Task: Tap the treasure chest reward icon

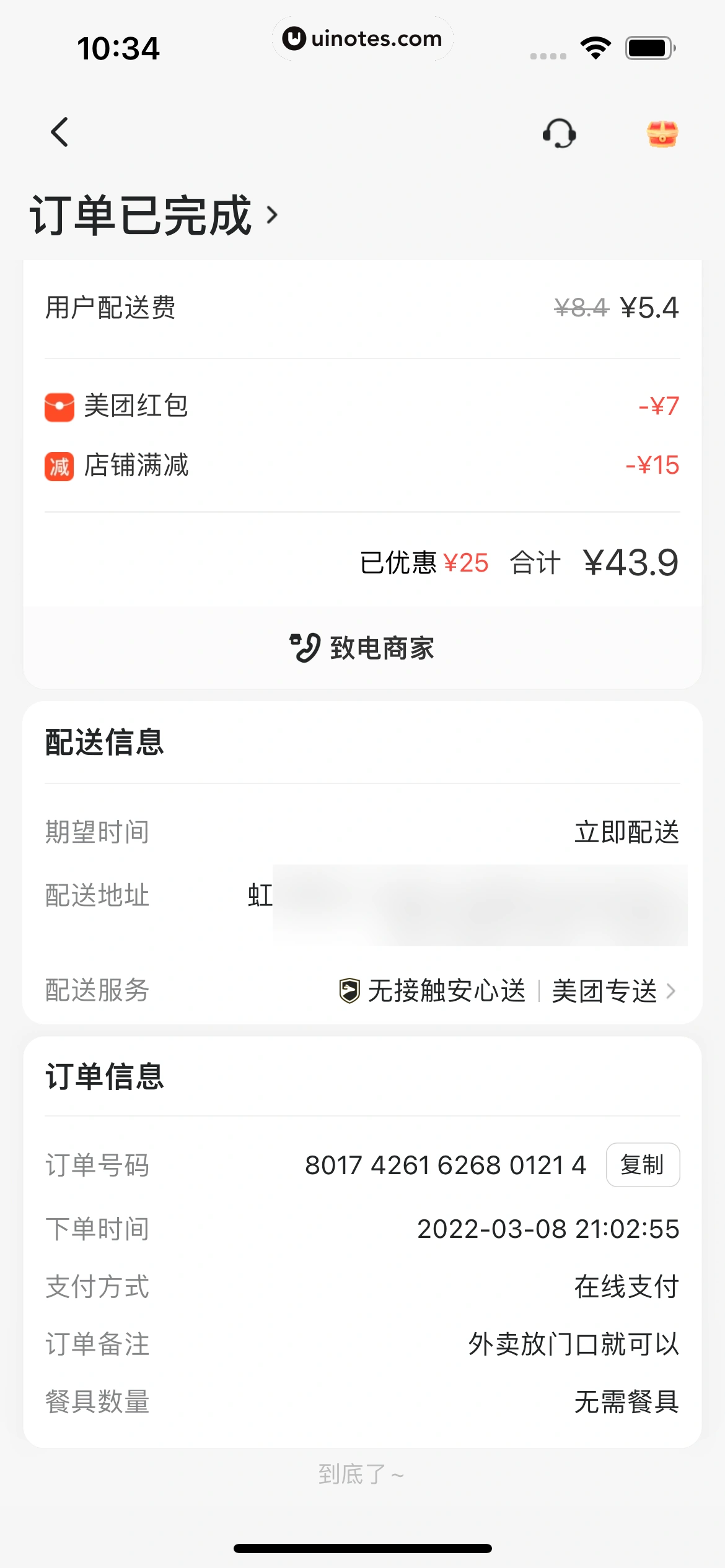Action: tap(661, 133)
